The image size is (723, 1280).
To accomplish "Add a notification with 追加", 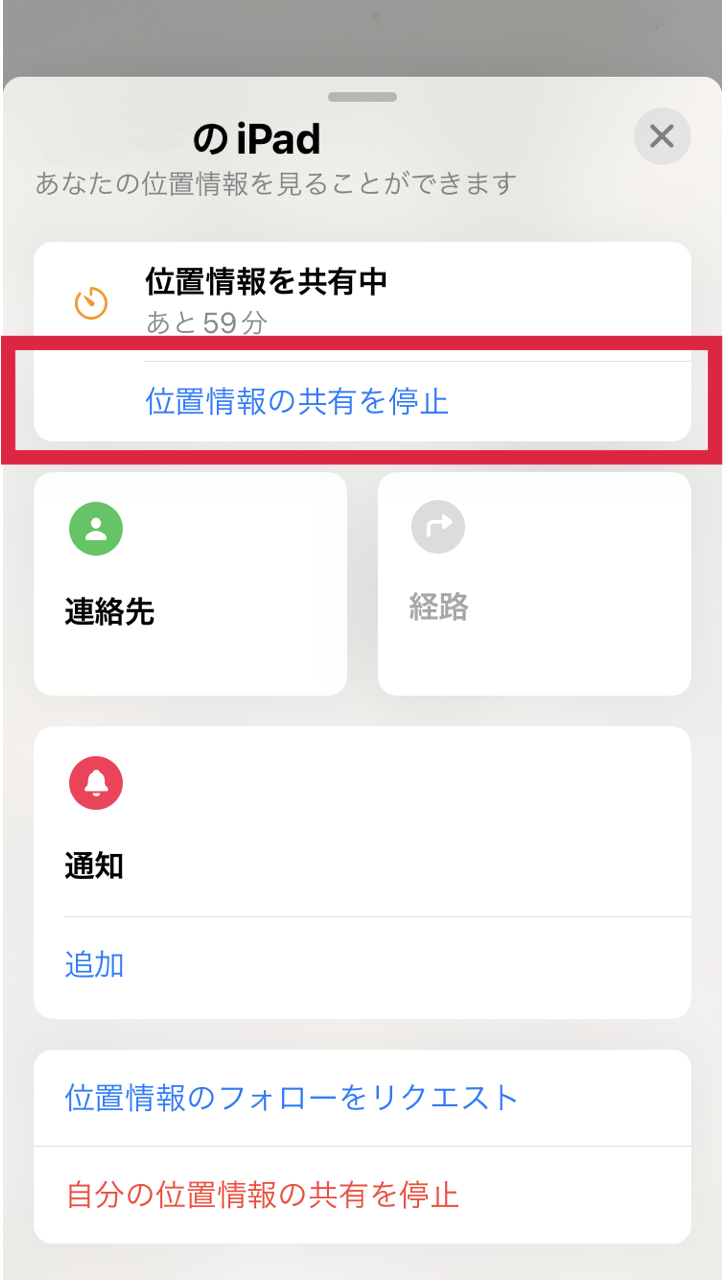I will tap(94, 965).
